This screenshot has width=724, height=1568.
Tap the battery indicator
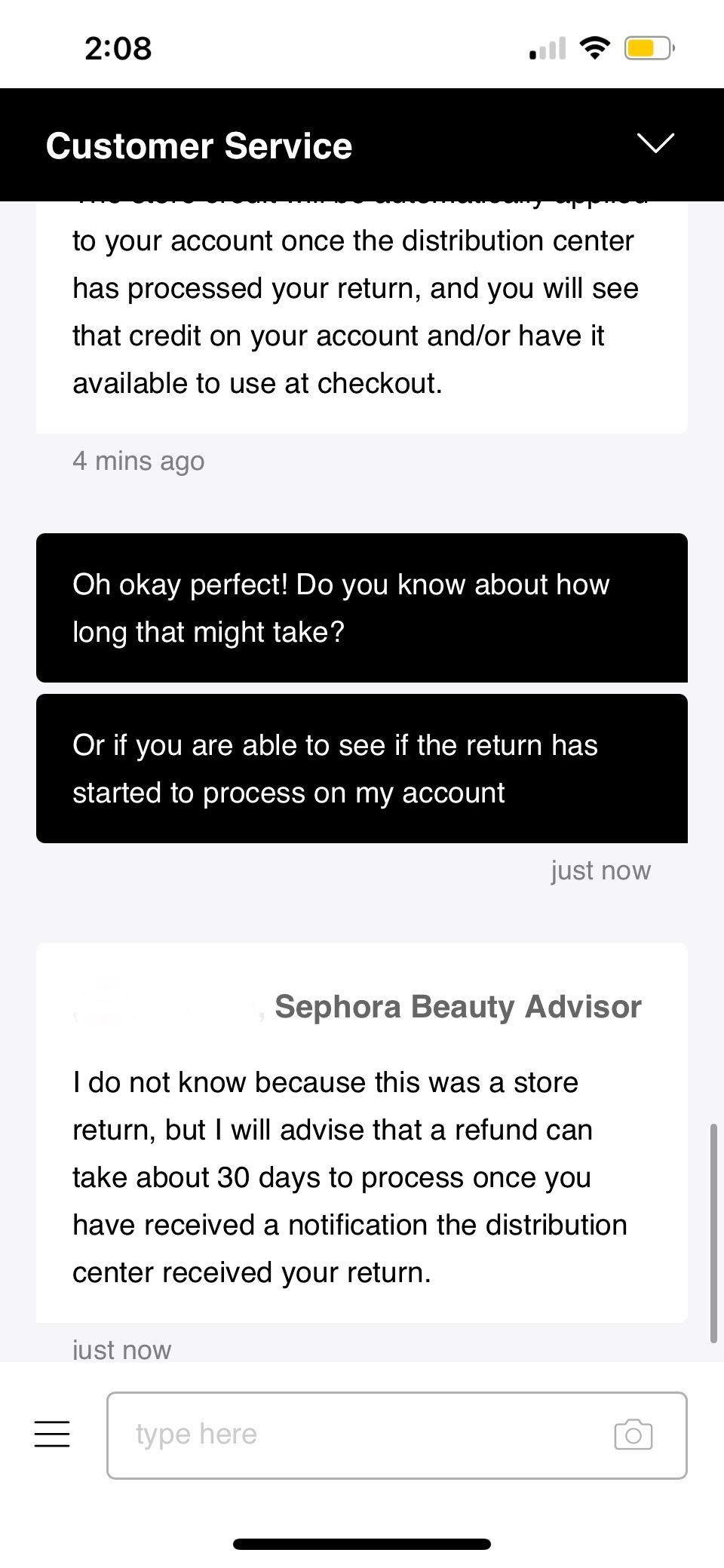647,47
